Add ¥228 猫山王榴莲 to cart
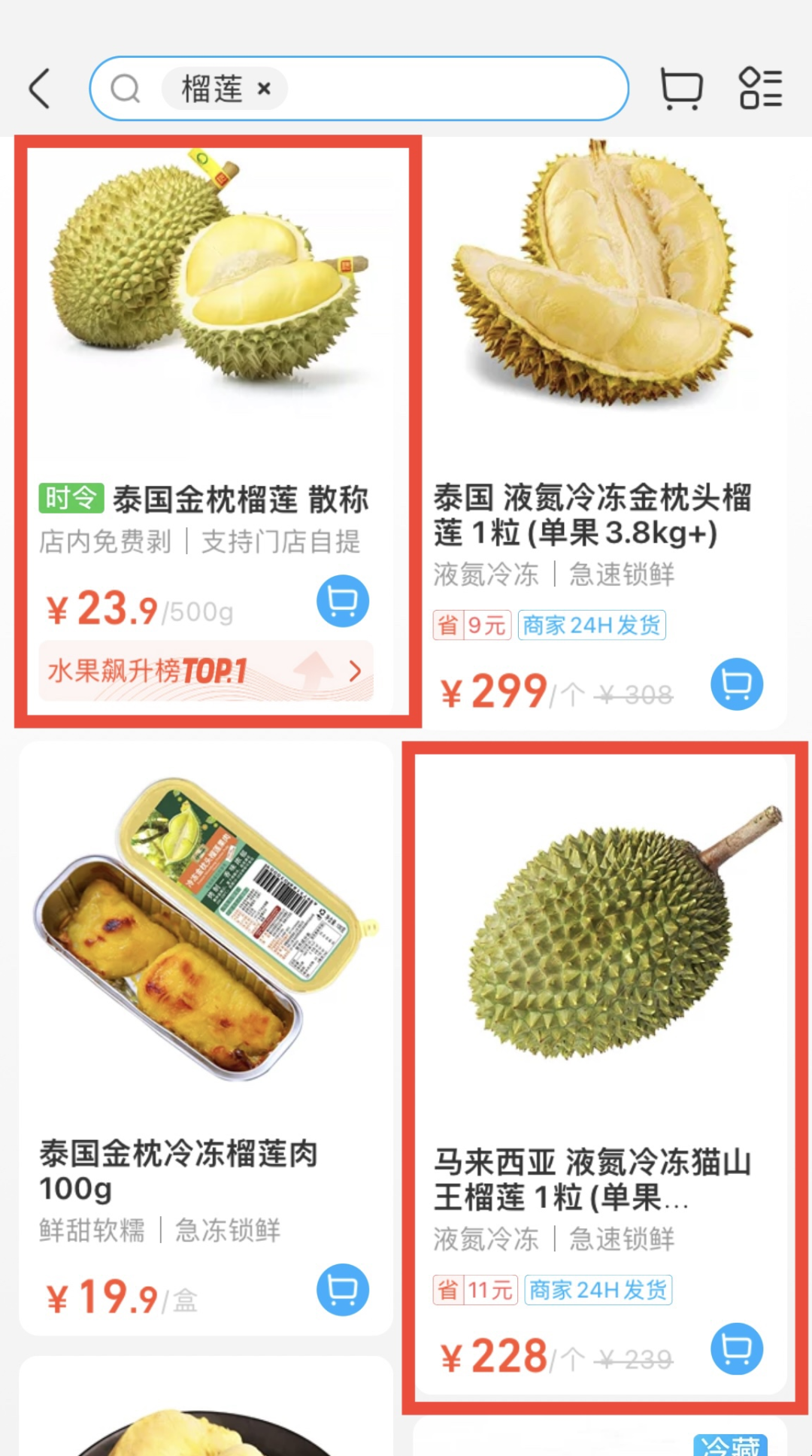This screenshot has width=812, height=1456. click(737, 1348)
